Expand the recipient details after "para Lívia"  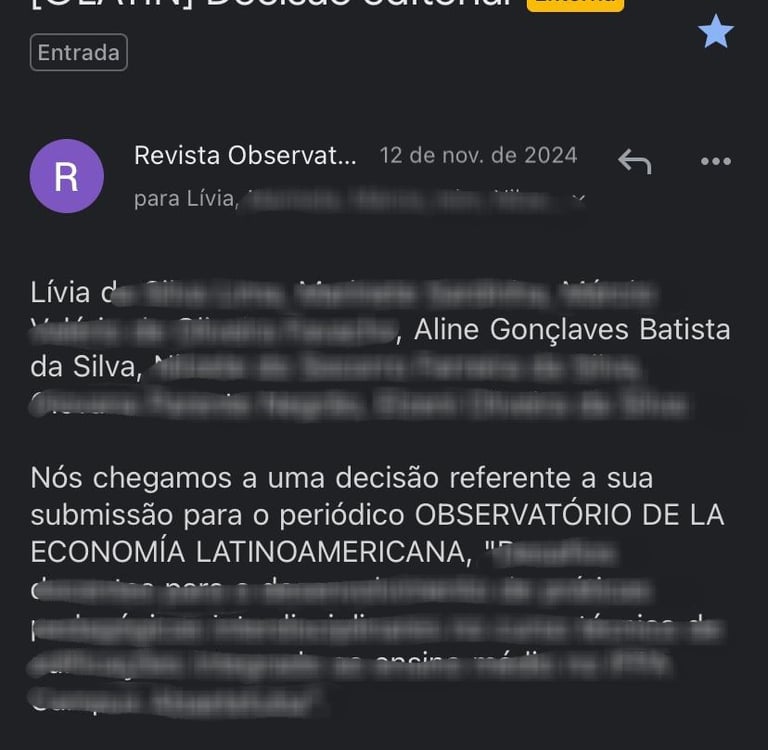tap(577, 201)
